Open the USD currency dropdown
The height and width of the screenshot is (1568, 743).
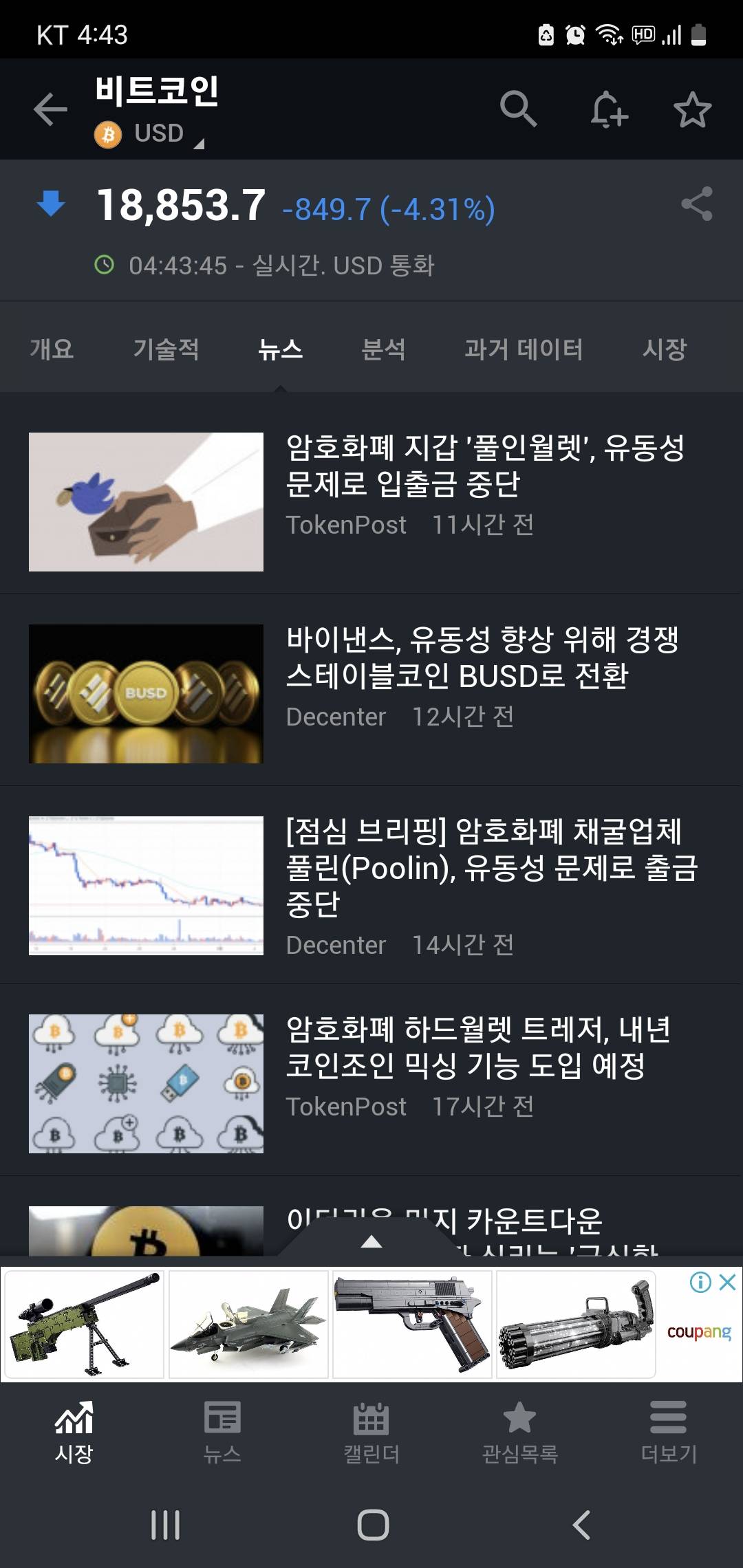pyautogui.click(x=158, y=133)
